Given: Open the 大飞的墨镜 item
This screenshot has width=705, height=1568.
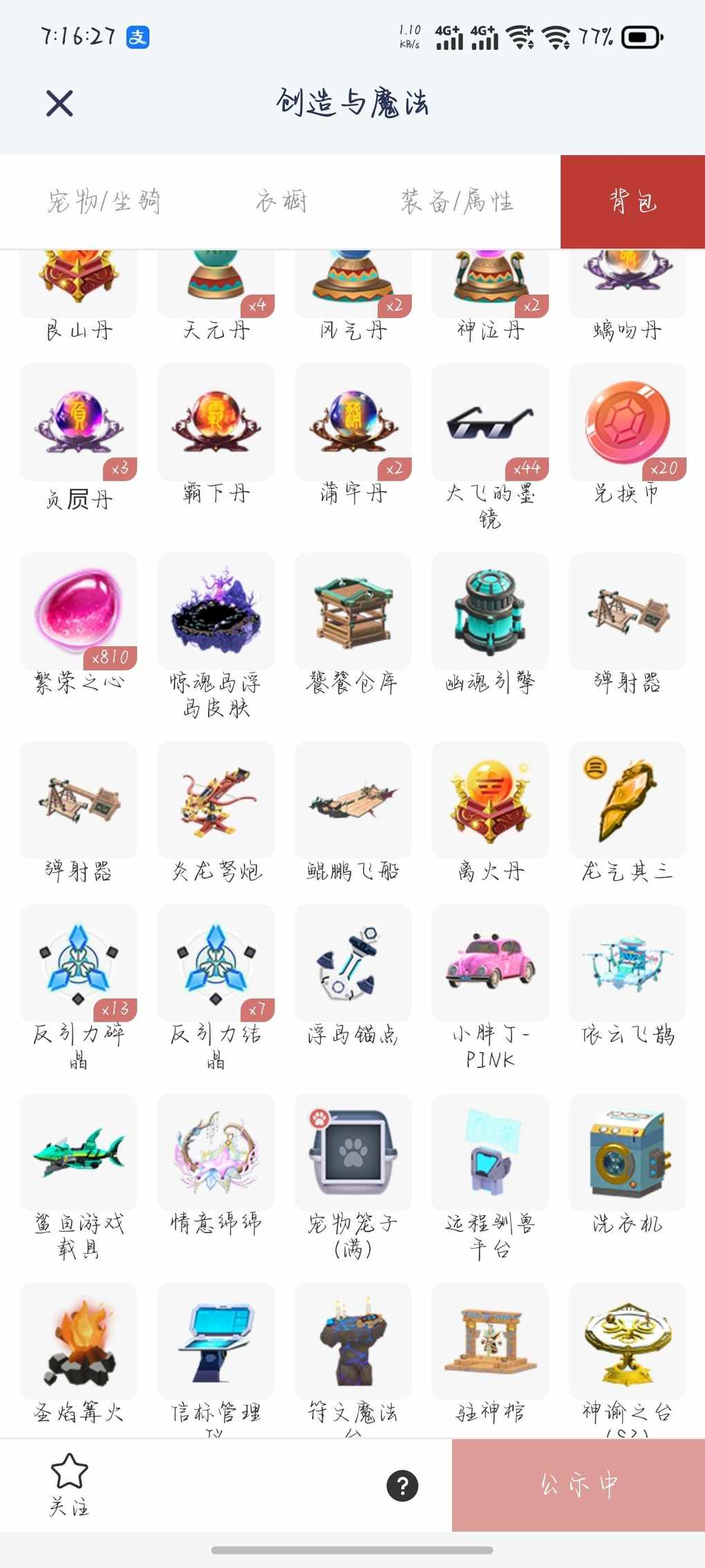Looking at the screenshot, I should 490,423.
